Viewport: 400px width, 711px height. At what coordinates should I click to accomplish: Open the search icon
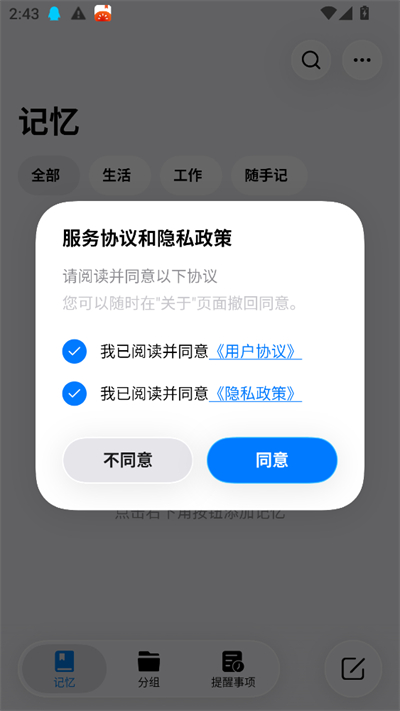coord(311,60)
